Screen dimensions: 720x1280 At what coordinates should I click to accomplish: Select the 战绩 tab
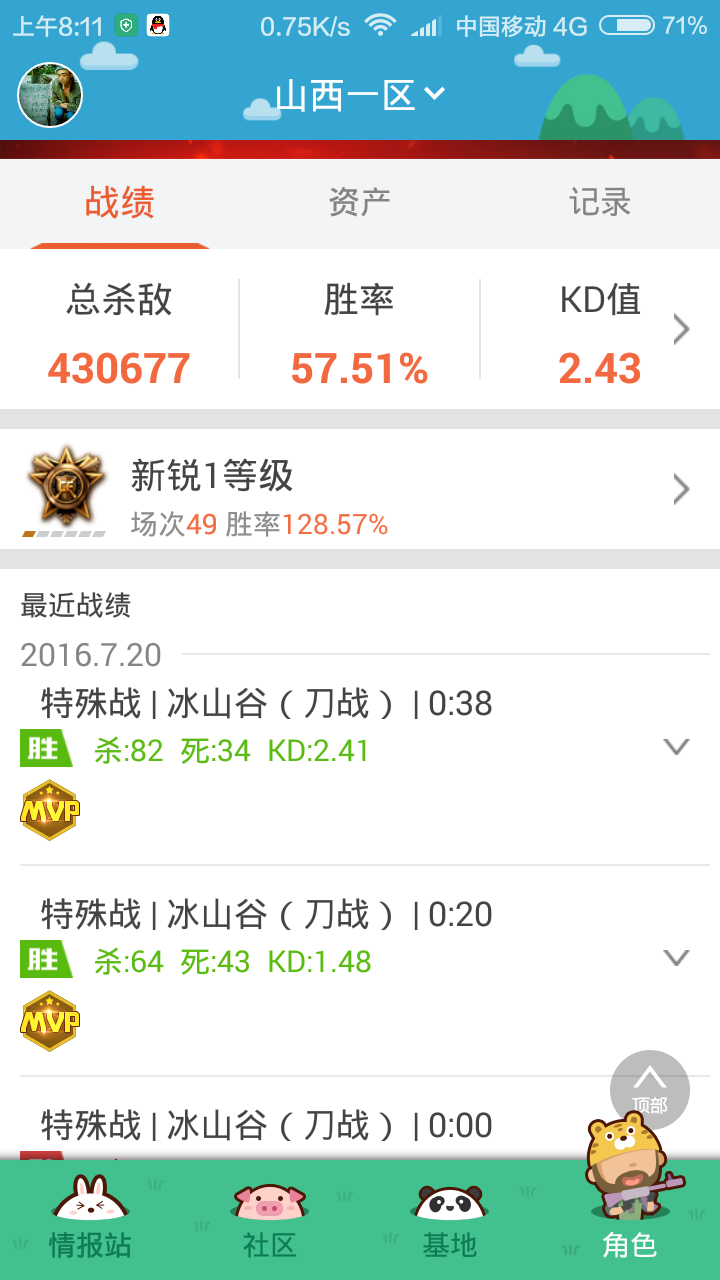coord(120,202)
